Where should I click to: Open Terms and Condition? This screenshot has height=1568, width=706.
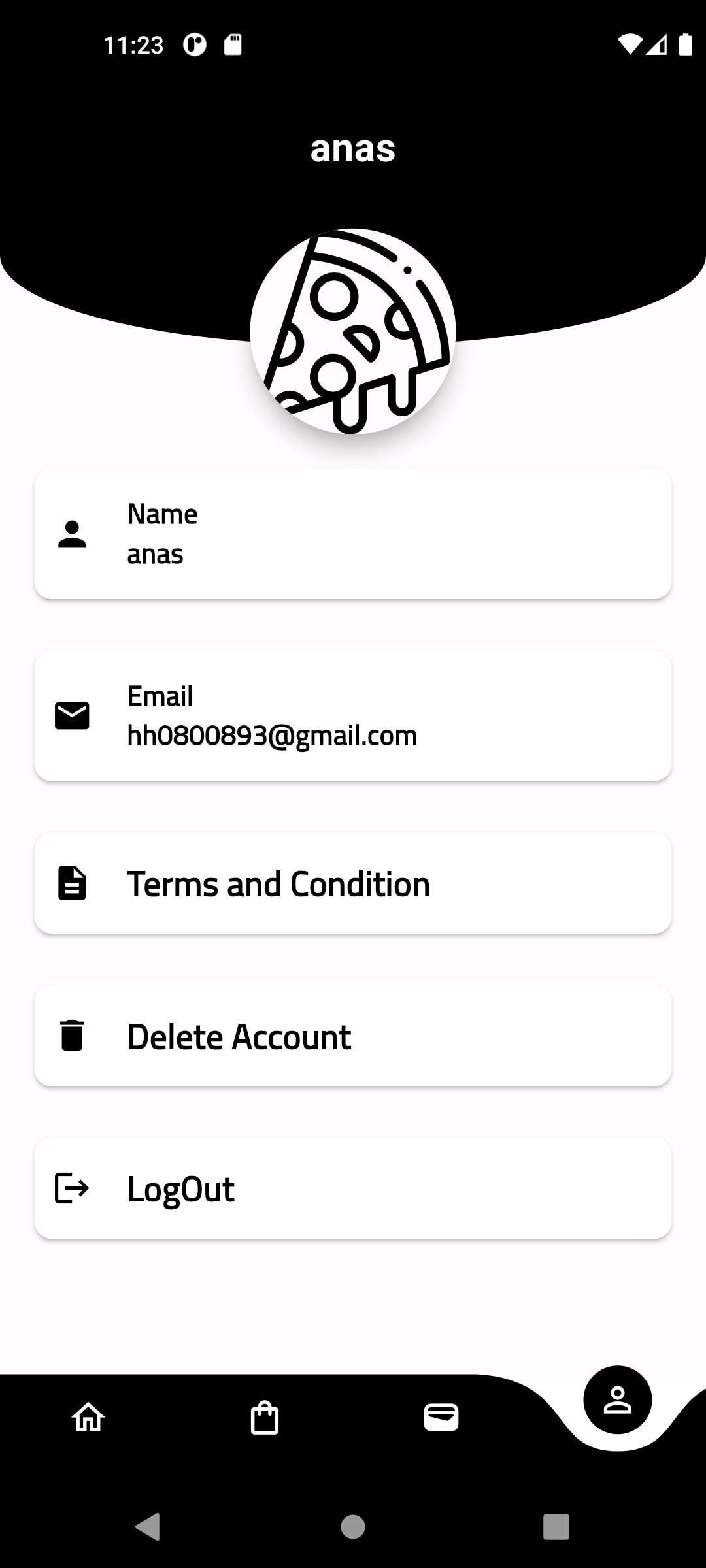pyautogui.click(x=353, y=883)
